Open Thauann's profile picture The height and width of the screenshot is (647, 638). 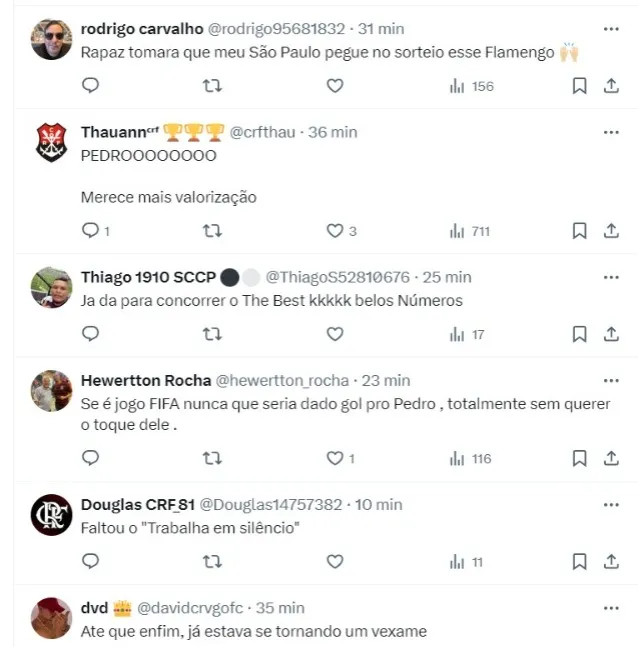pos(51,143)
